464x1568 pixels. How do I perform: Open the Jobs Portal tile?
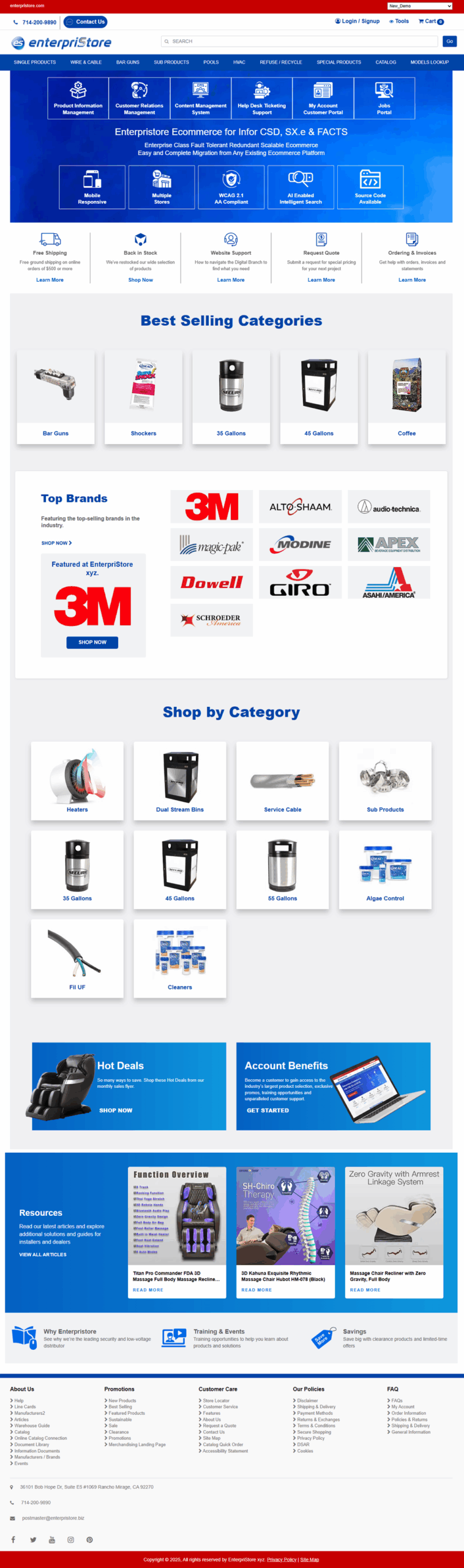pyautogui.click(x=384, y=98)
